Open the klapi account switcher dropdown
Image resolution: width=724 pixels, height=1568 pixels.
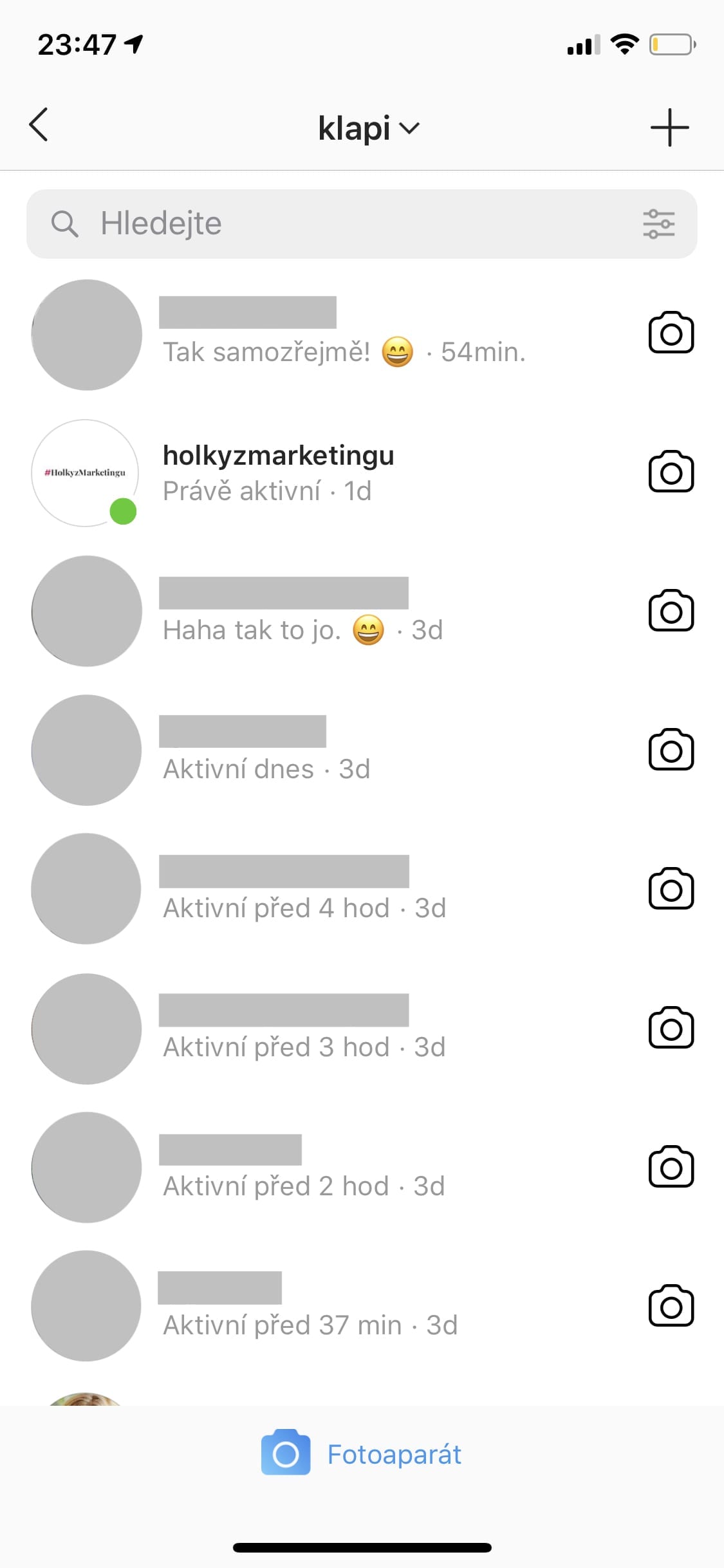[x=368, y=128]
